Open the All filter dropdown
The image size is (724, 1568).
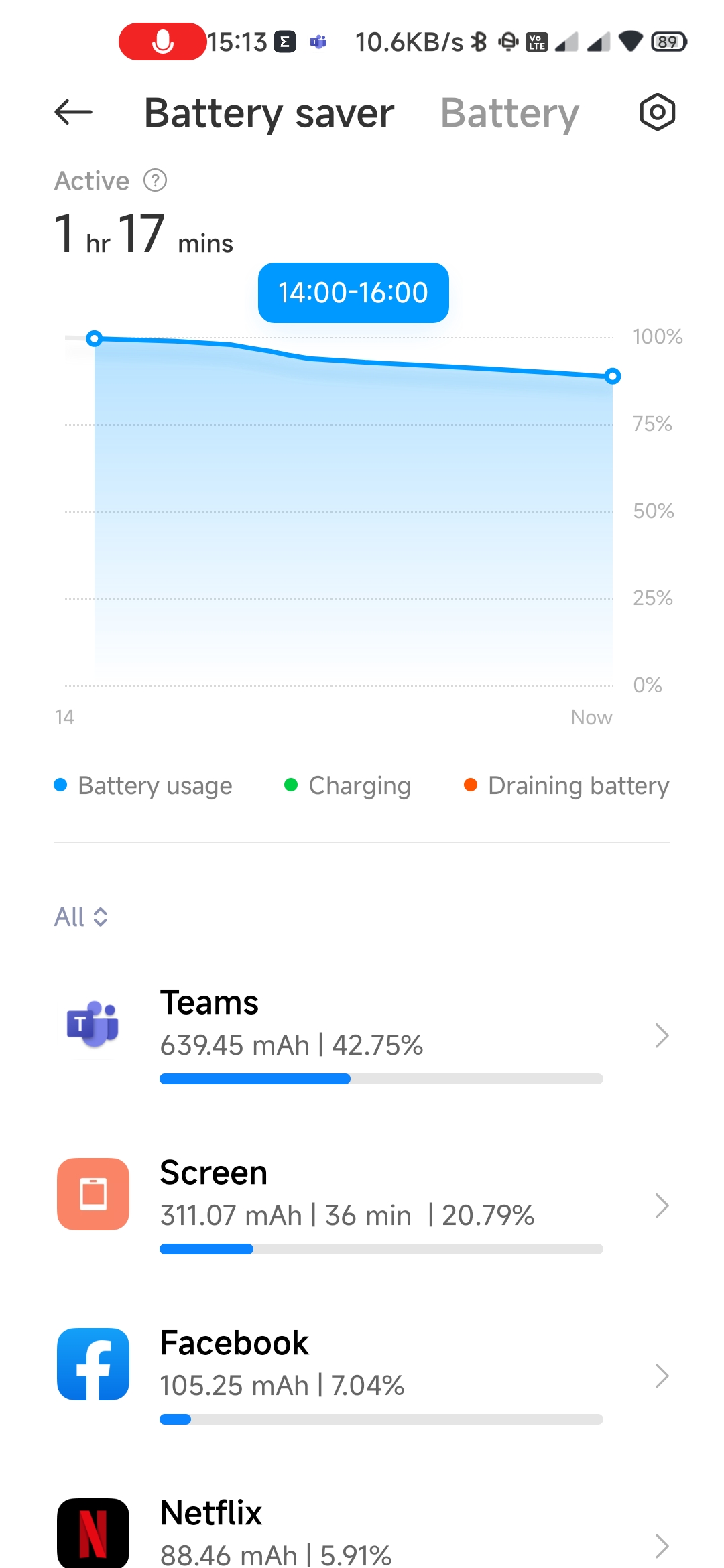click(x=81, y=917)
